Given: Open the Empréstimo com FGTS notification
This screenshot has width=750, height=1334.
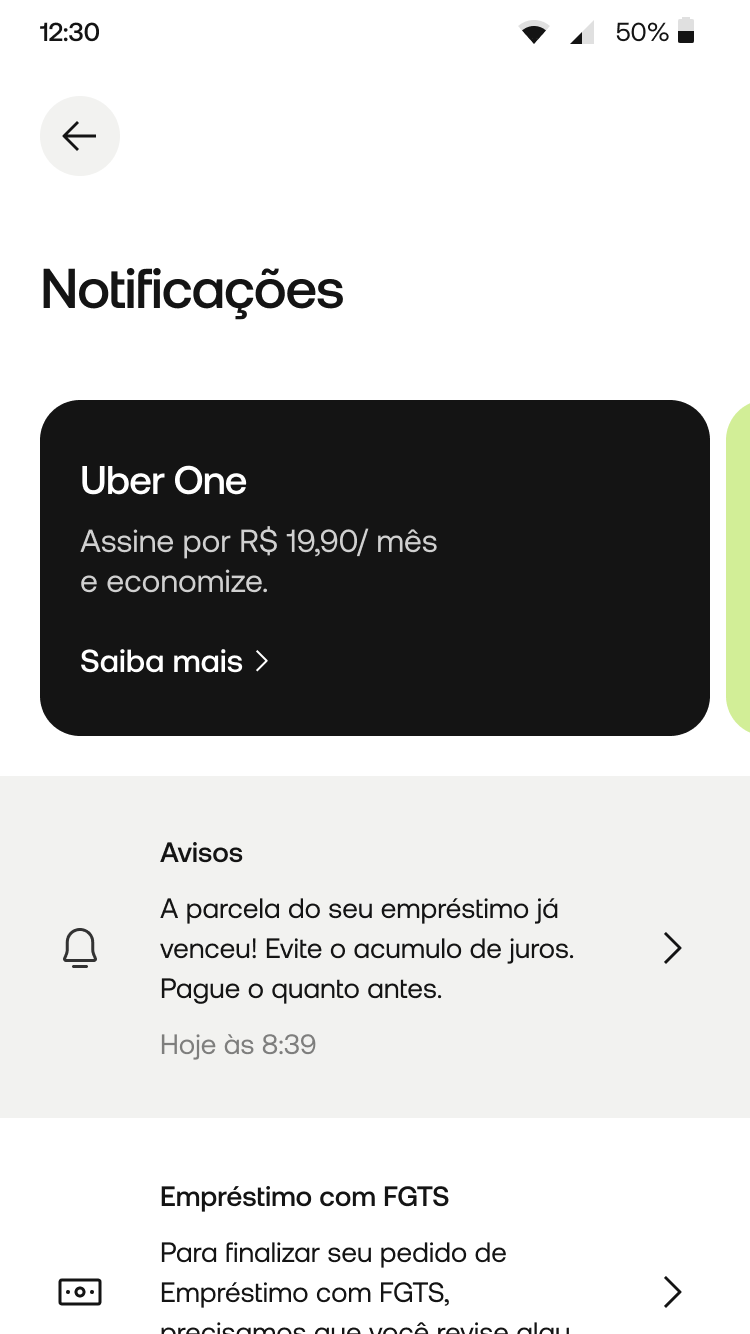Looking at the screenshot, I should (375, 1226).
